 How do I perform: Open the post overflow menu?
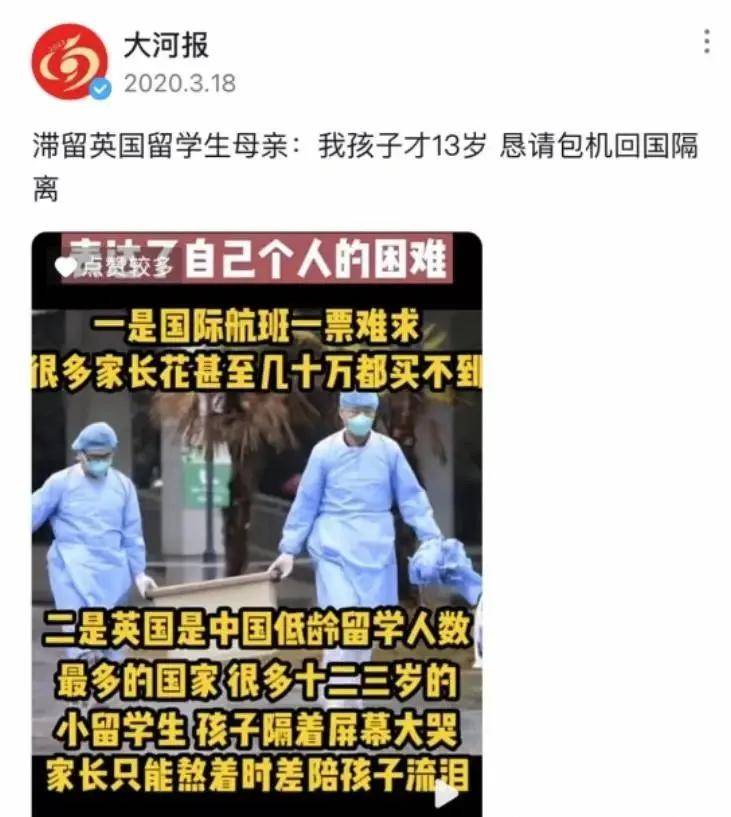click(x=706, y=42)
